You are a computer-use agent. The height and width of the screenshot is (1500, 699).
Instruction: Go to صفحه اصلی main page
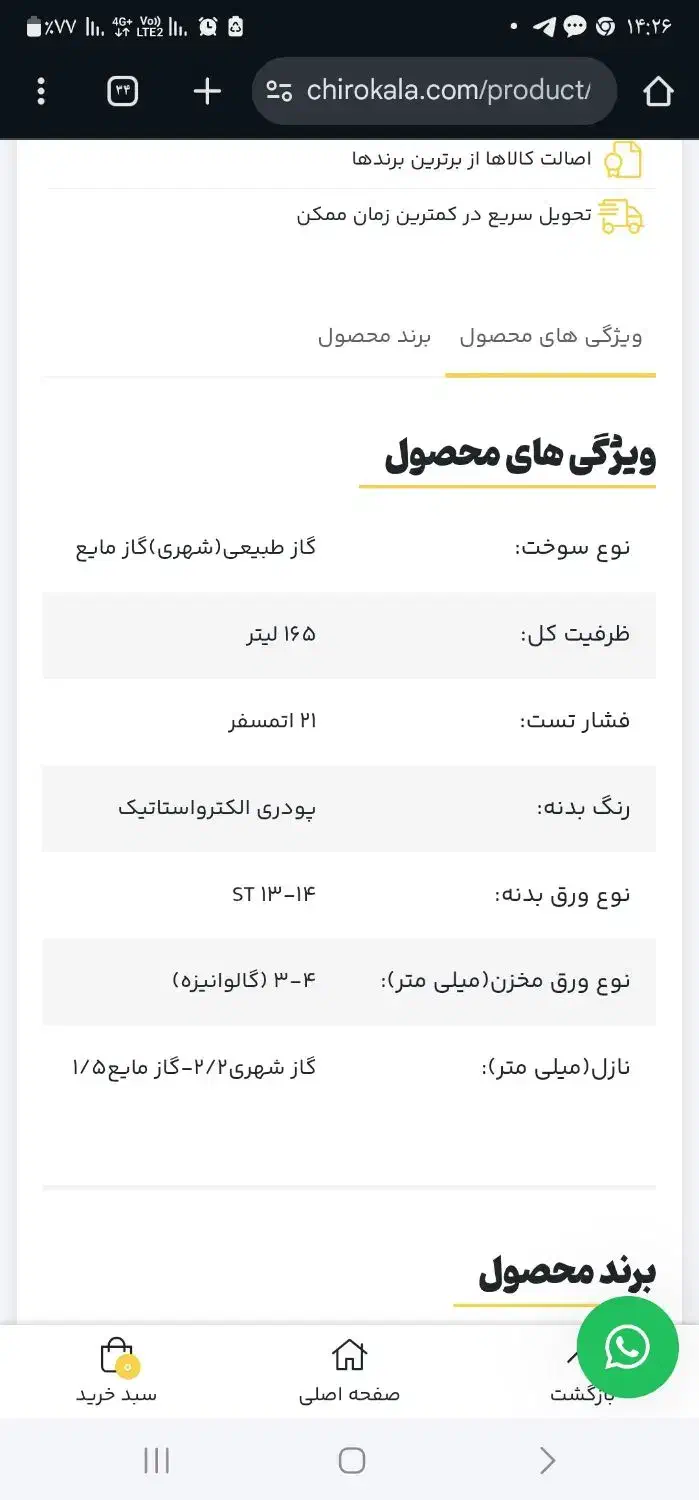[349, 1371]
